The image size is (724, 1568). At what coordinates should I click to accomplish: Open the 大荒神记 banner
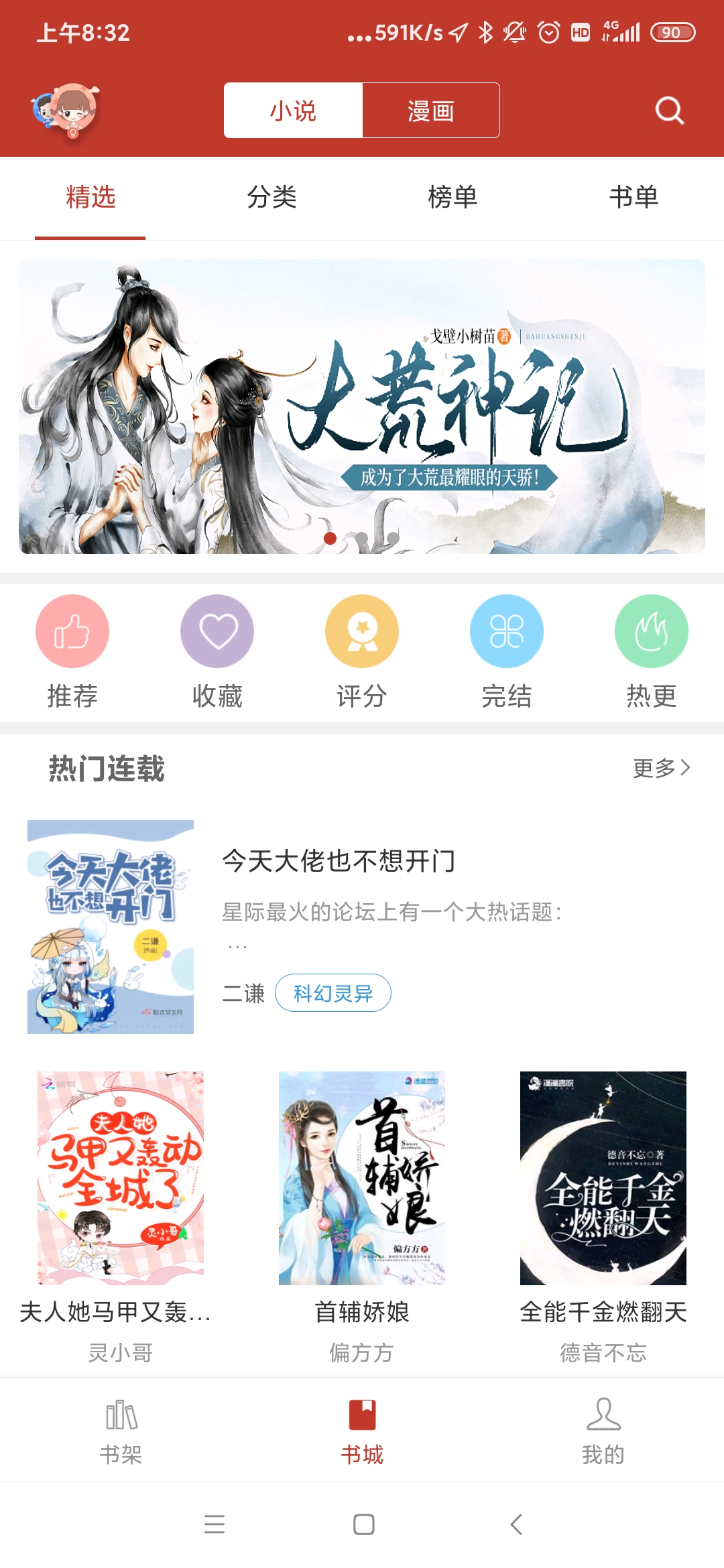tap(362, 407)
